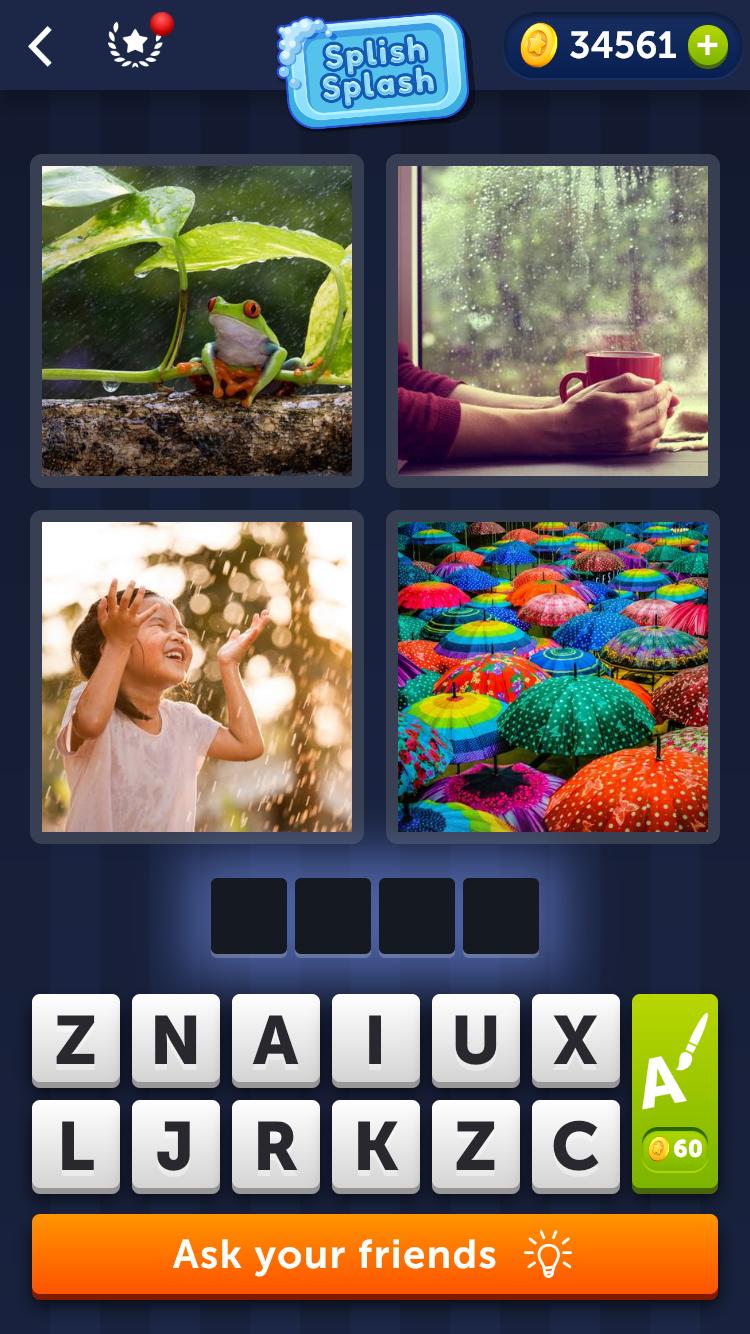Add more coins with the plus button
This screenshot has height=1334, width=750.
(x=707, y=46)
